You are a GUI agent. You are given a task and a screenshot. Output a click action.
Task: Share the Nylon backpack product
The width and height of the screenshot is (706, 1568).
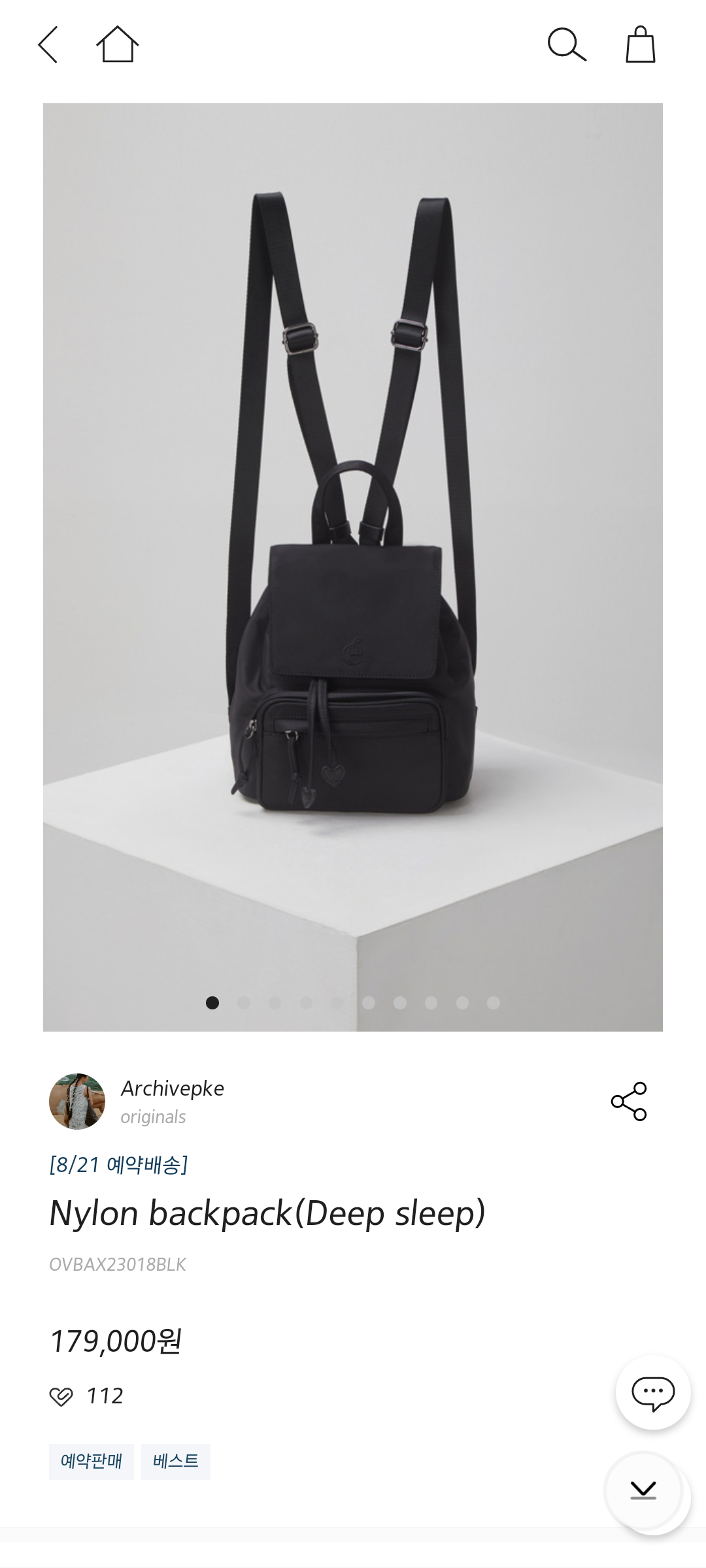pos(629,1102)
